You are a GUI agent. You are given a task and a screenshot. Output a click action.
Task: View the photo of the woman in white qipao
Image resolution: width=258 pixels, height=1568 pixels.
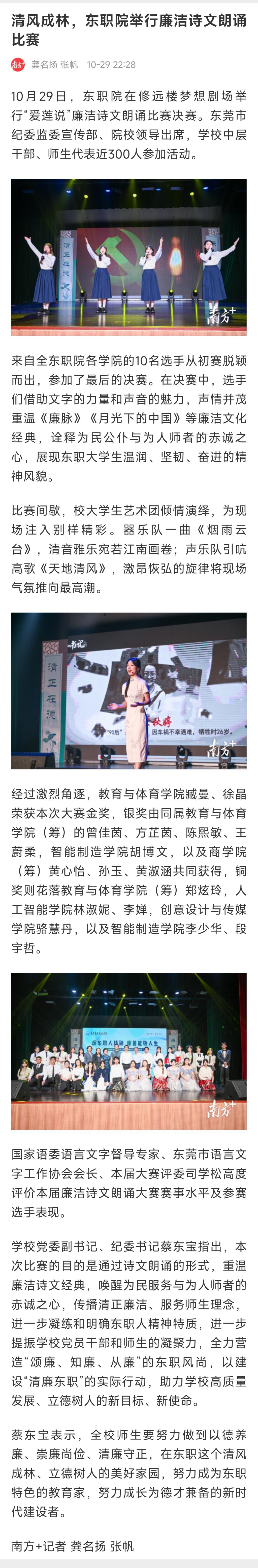tap(129, 690)
